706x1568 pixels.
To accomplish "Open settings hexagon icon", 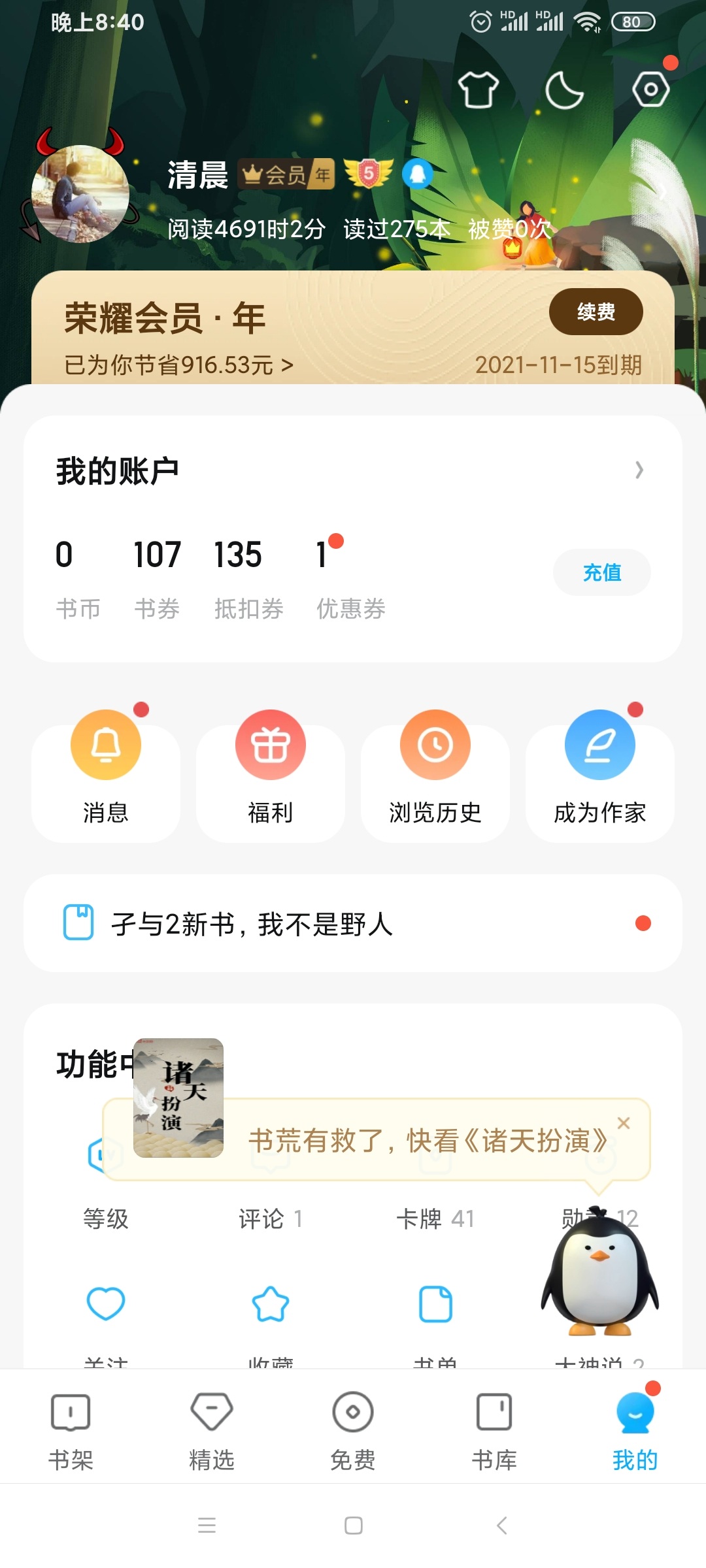I will click(x=651, y=90).
